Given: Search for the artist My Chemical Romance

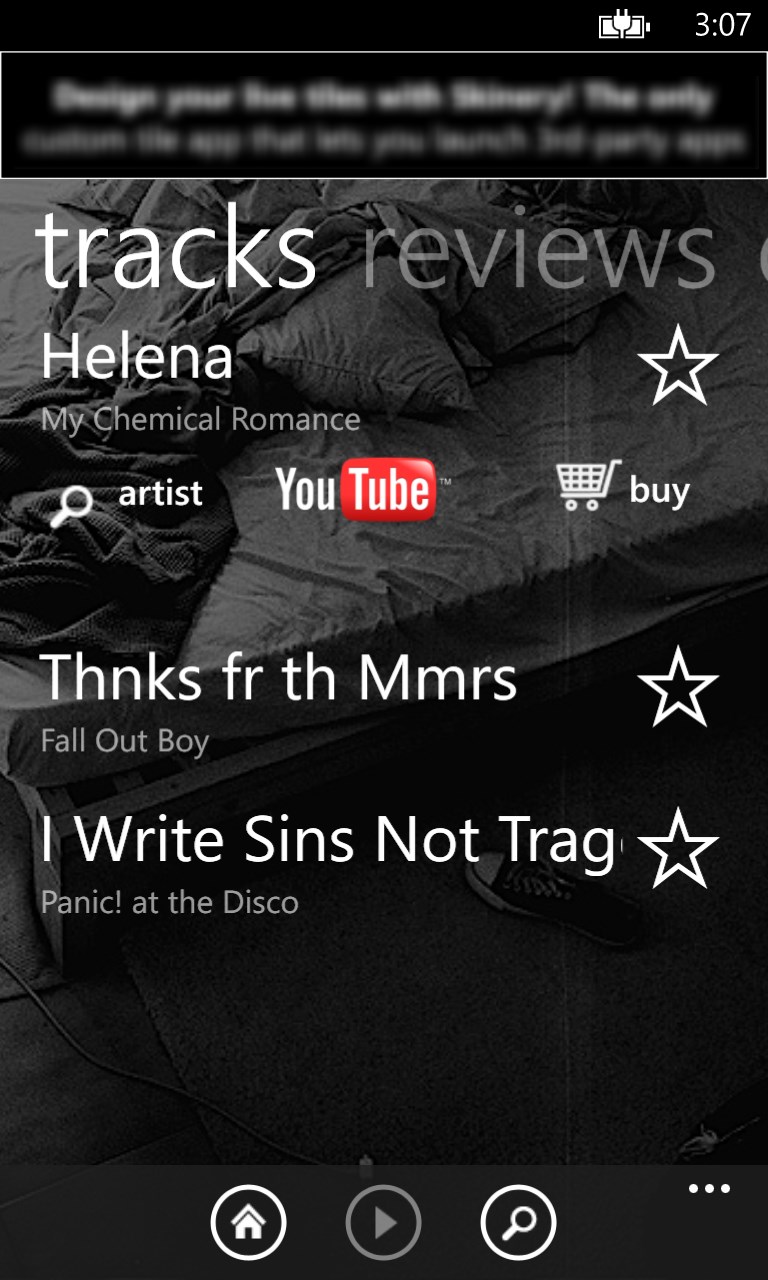Looking at the screenshot, I should (128, 495).
